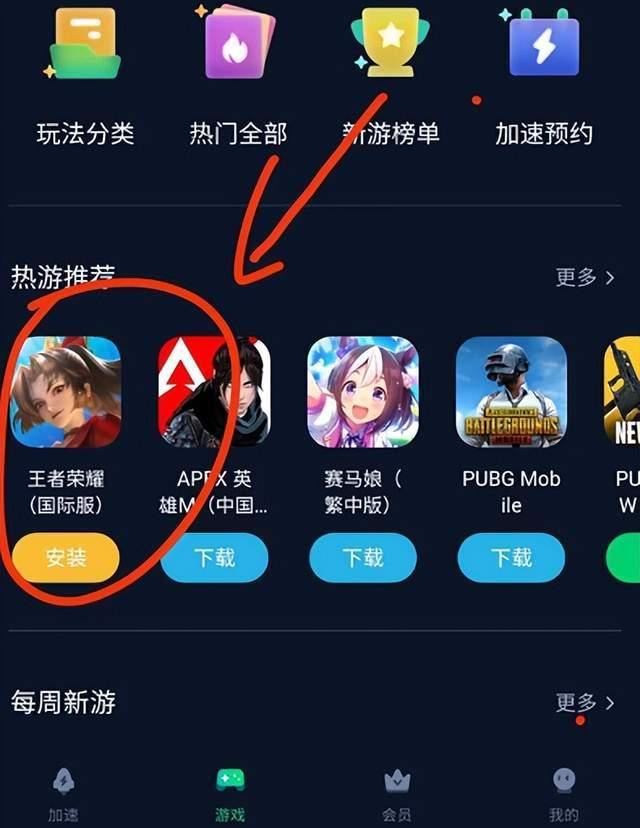The height and width of the screenshot is (828, 640).
Task: Switch to the 加速 tab
Action: pos(63,794)
